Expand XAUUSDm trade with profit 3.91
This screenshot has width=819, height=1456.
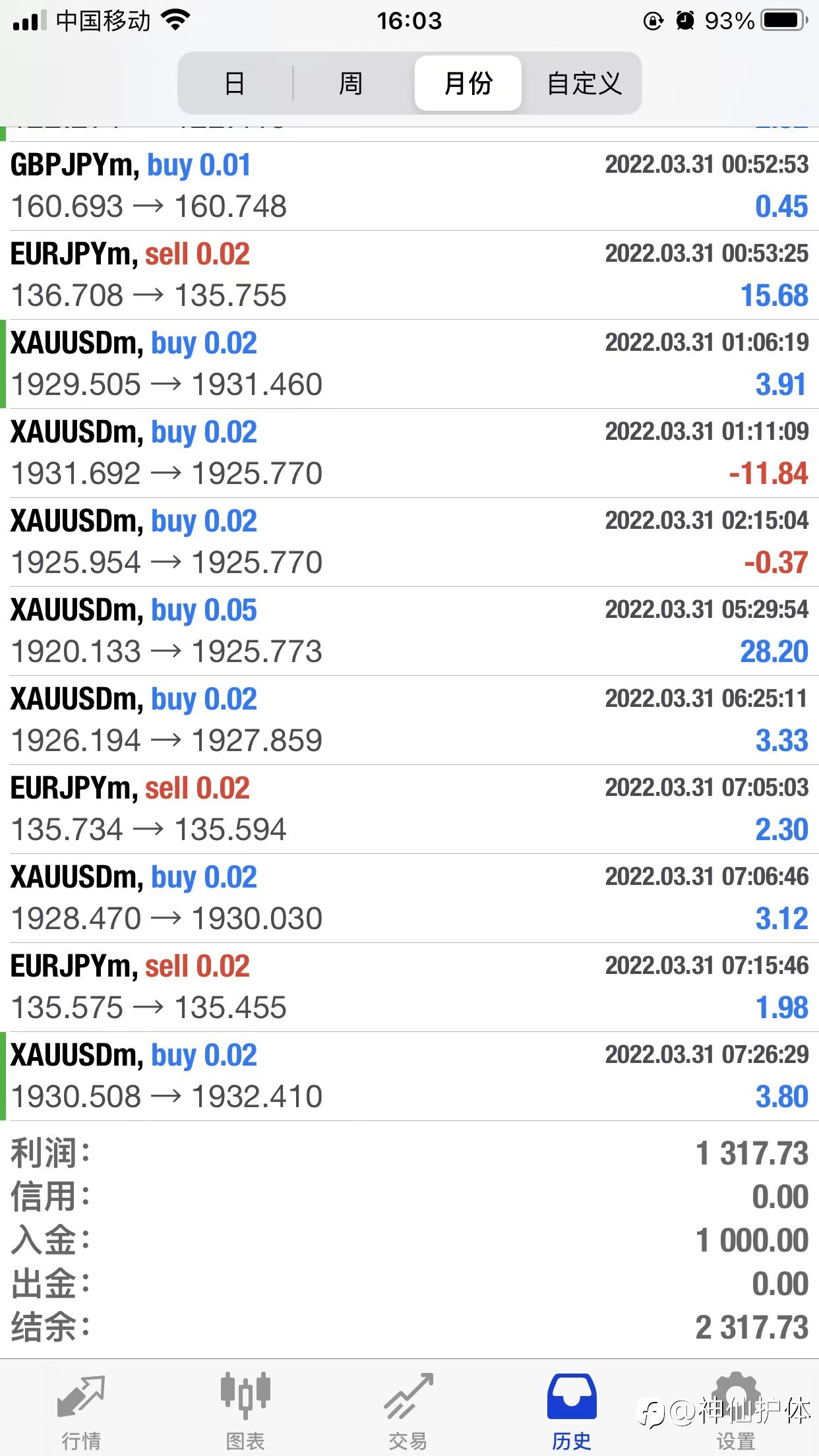point(409,364)
